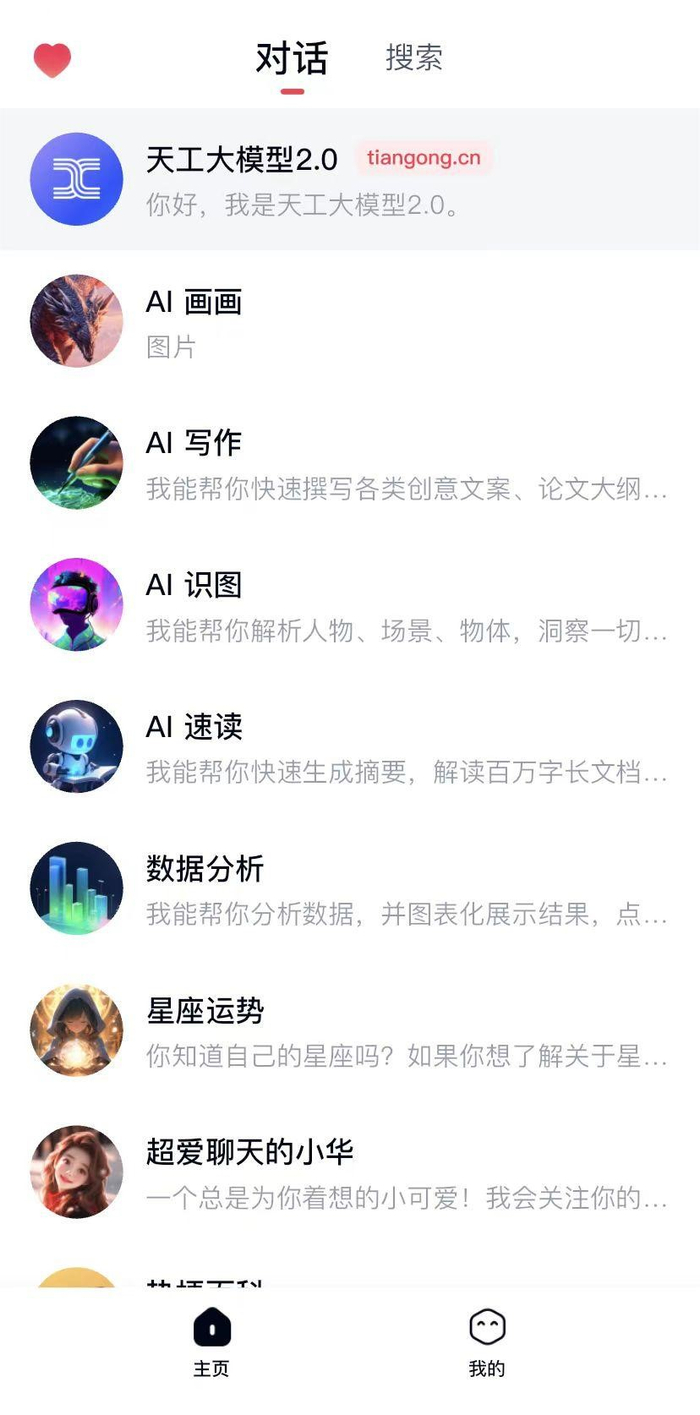
Task: Chat with 超爱聊天的小华
Action: tap(350, 1173)
